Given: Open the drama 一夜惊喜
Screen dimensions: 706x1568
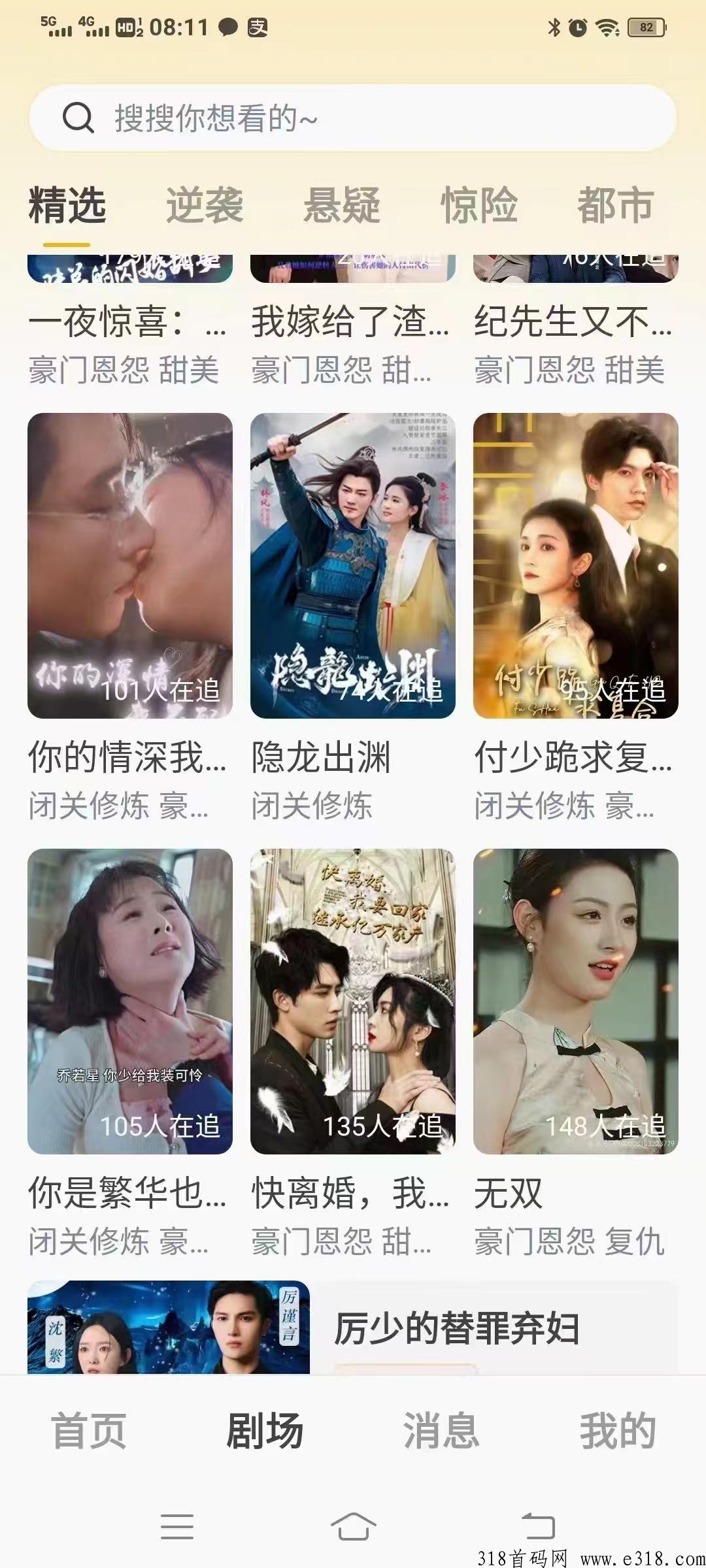Looking at the screenshot, I should [127, 321].
